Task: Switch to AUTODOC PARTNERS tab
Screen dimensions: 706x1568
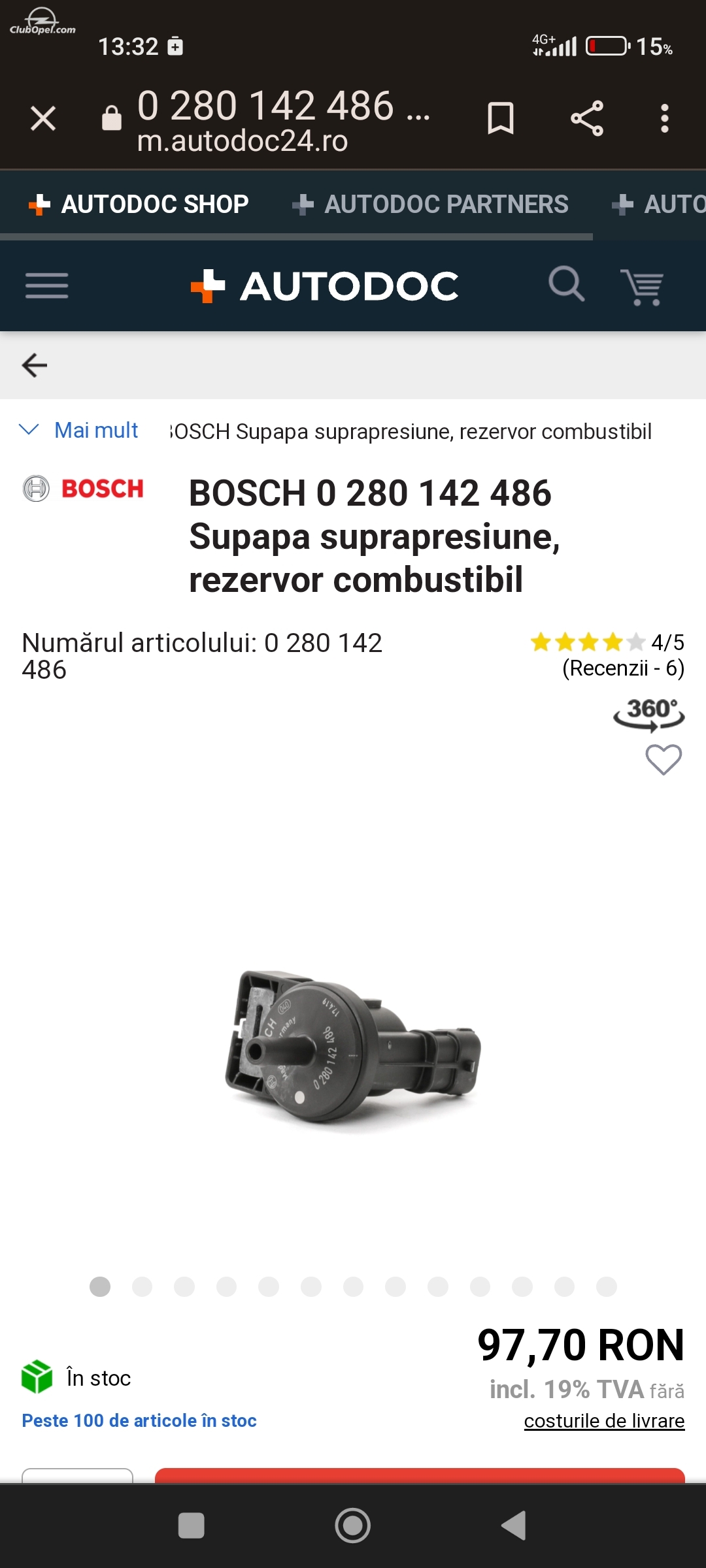Action: (430, 204)
